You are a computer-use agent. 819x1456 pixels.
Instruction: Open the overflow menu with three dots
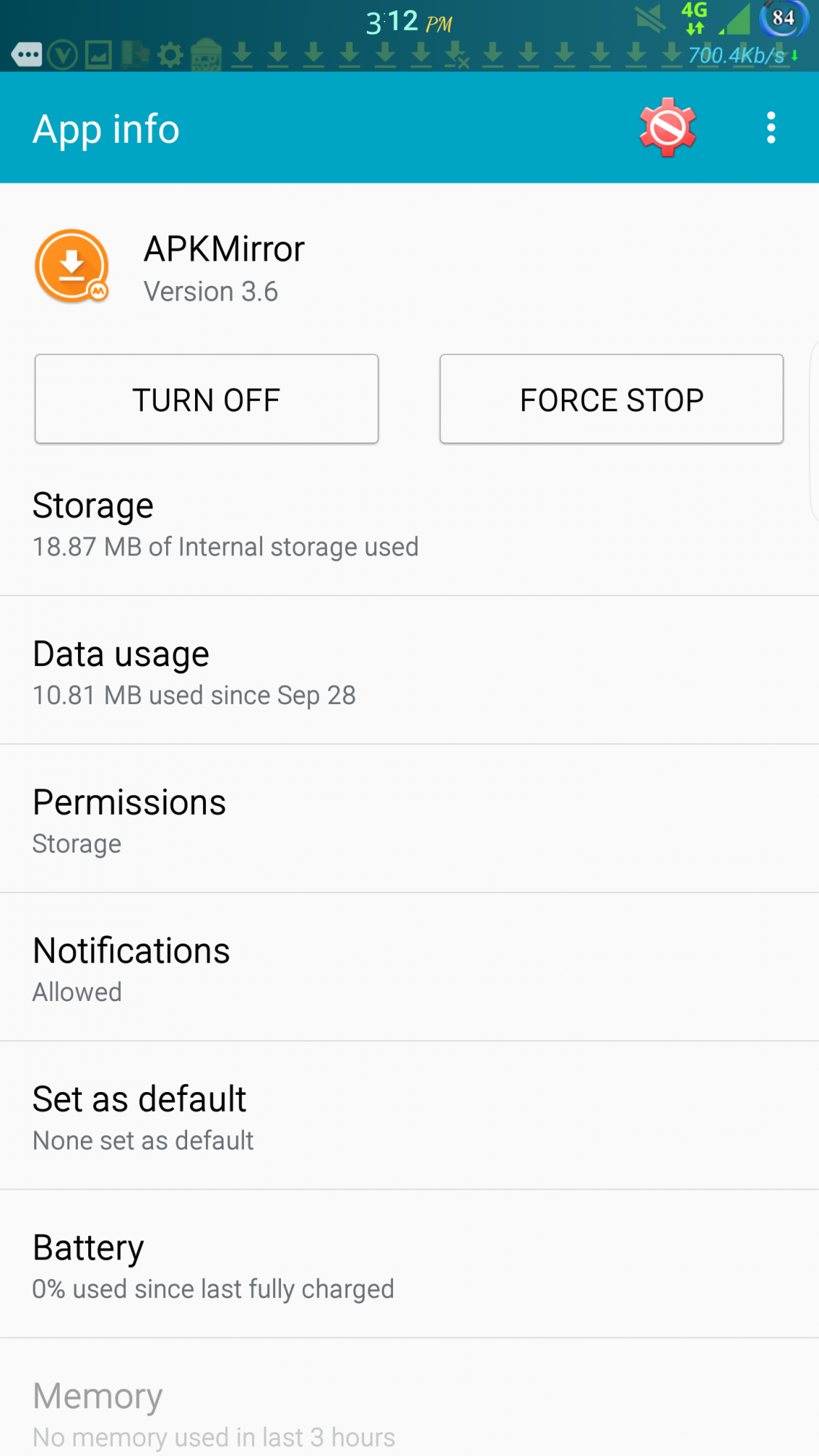click(770, 127)
